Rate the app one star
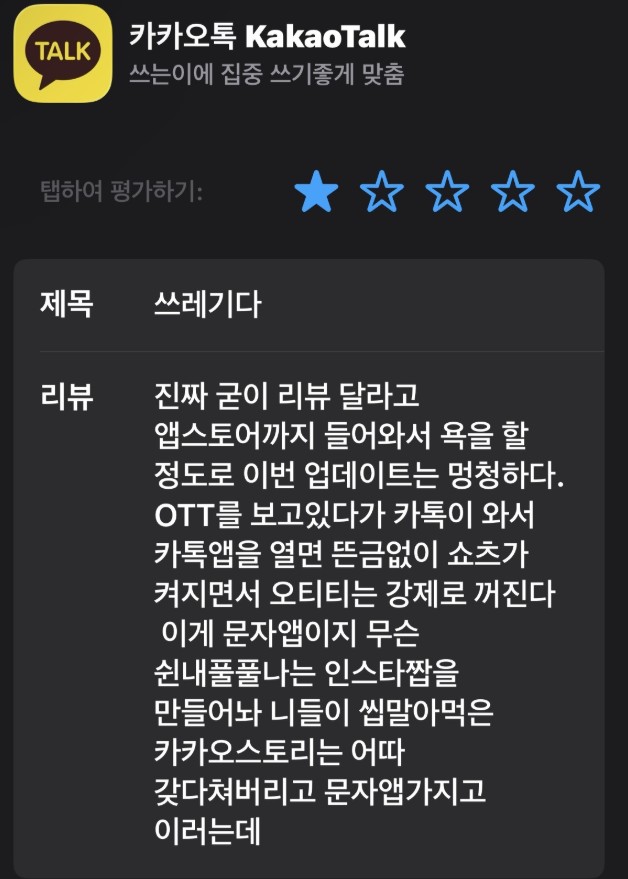Image resolution: width=628 pixels, height=879 pixels. (316, 191)
